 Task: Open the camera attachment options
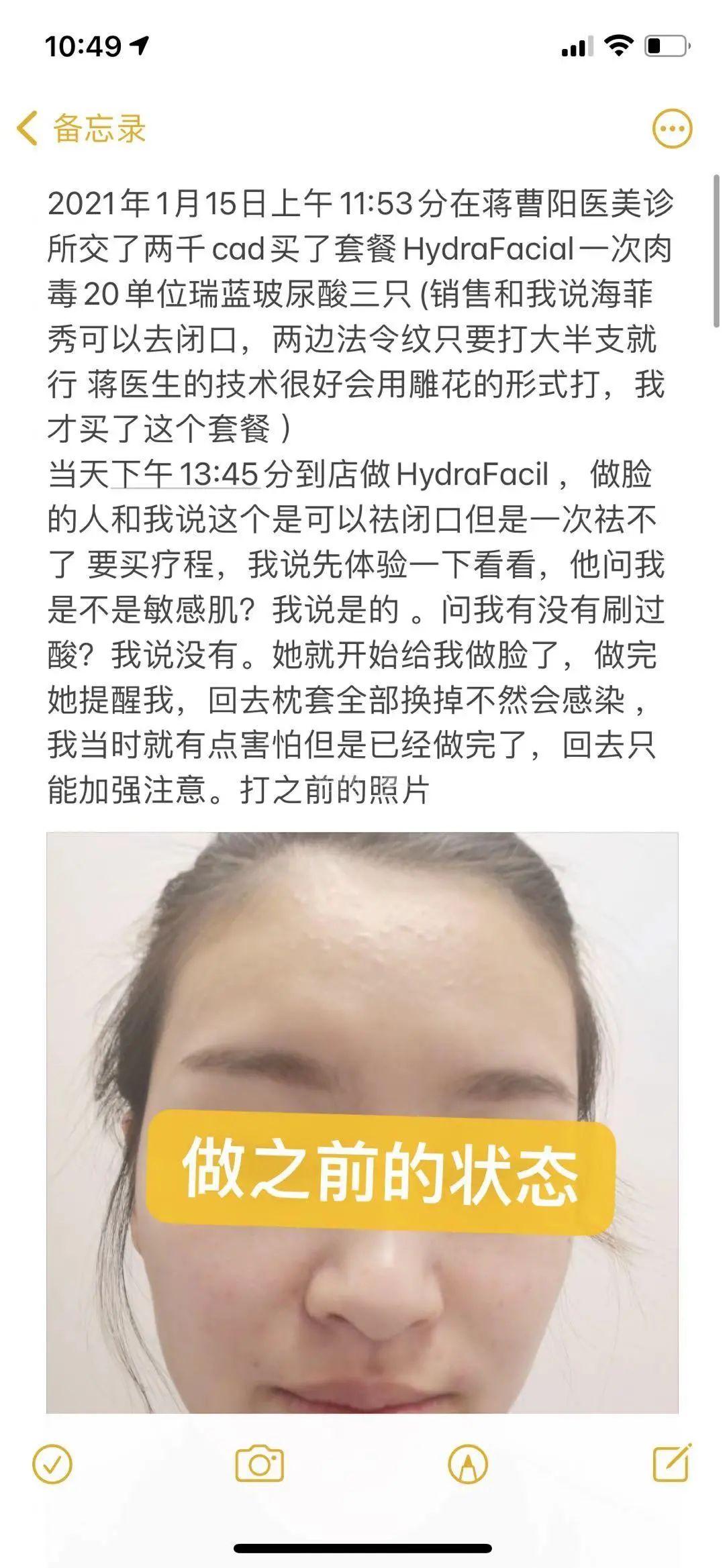tap(260, 1463)
